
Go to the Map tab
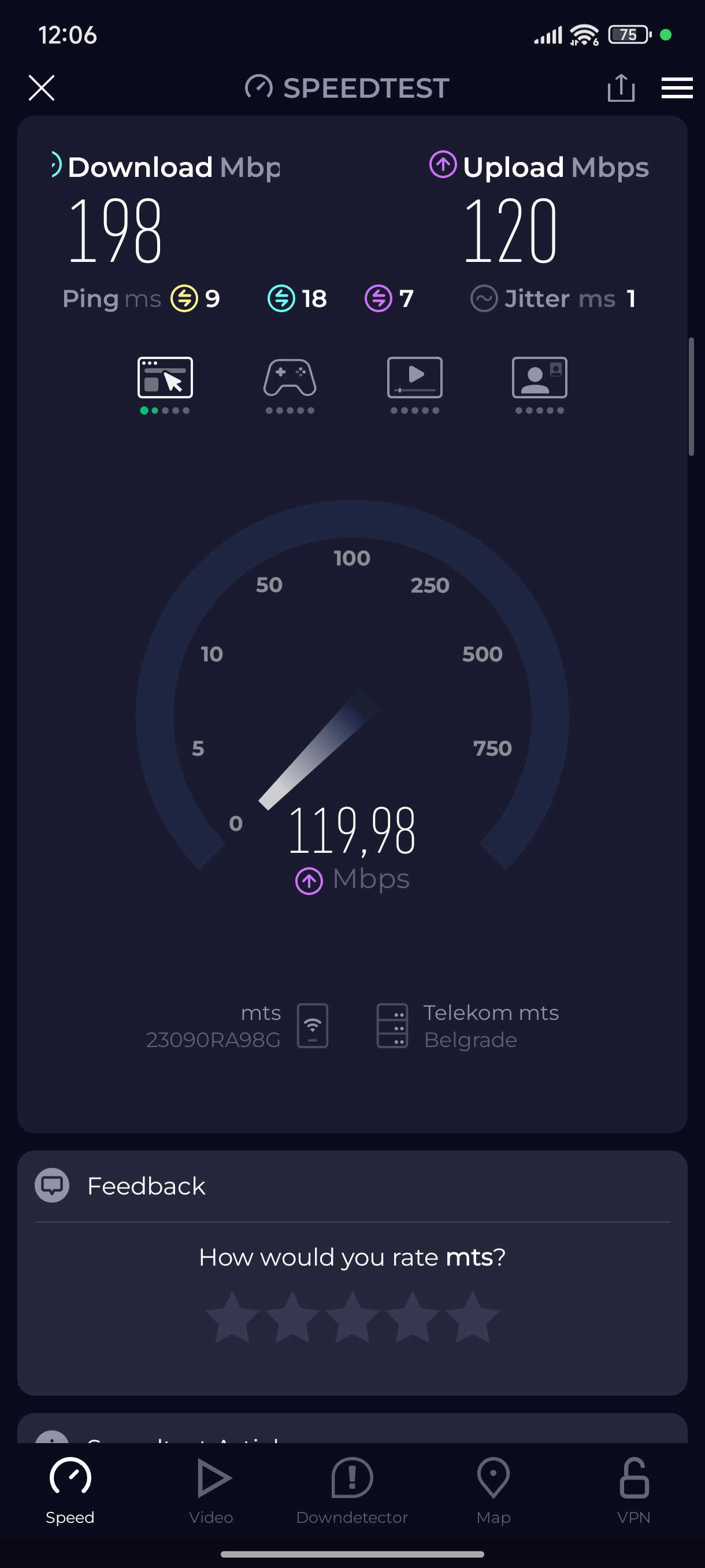point(493,1490)
